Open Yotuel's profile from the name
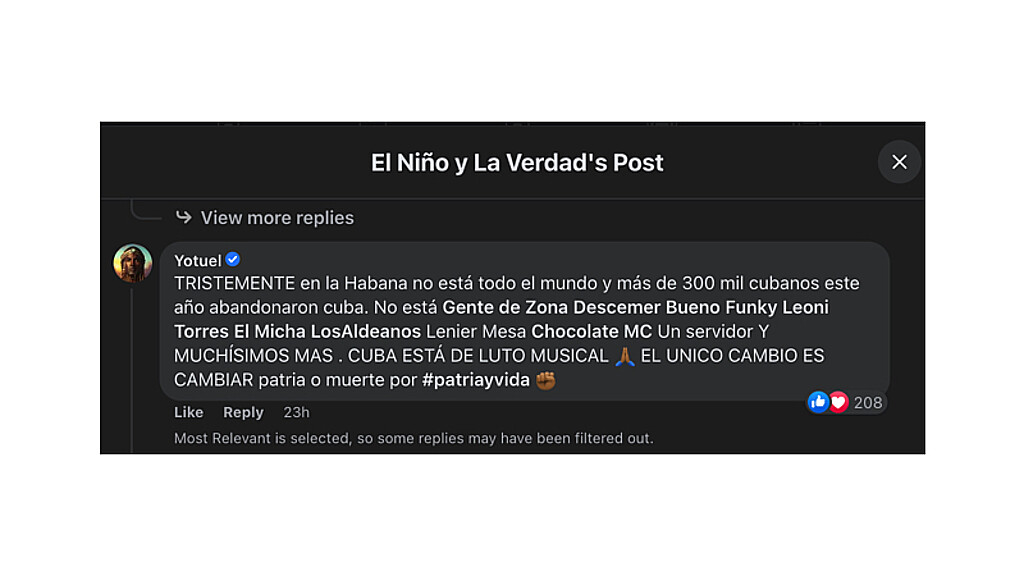This screenshot has width=1024, height=576. [197, 260]
